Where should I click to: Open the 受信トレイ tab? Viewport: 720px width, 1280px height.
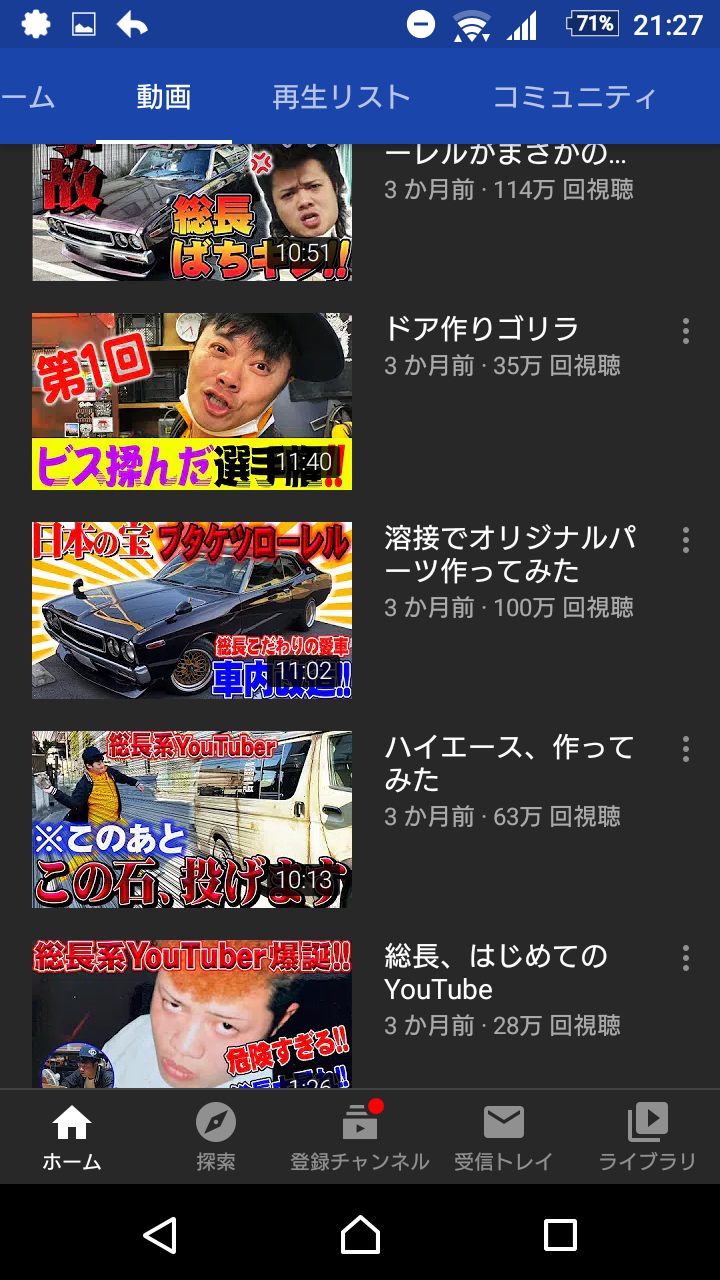(504, 1137)
